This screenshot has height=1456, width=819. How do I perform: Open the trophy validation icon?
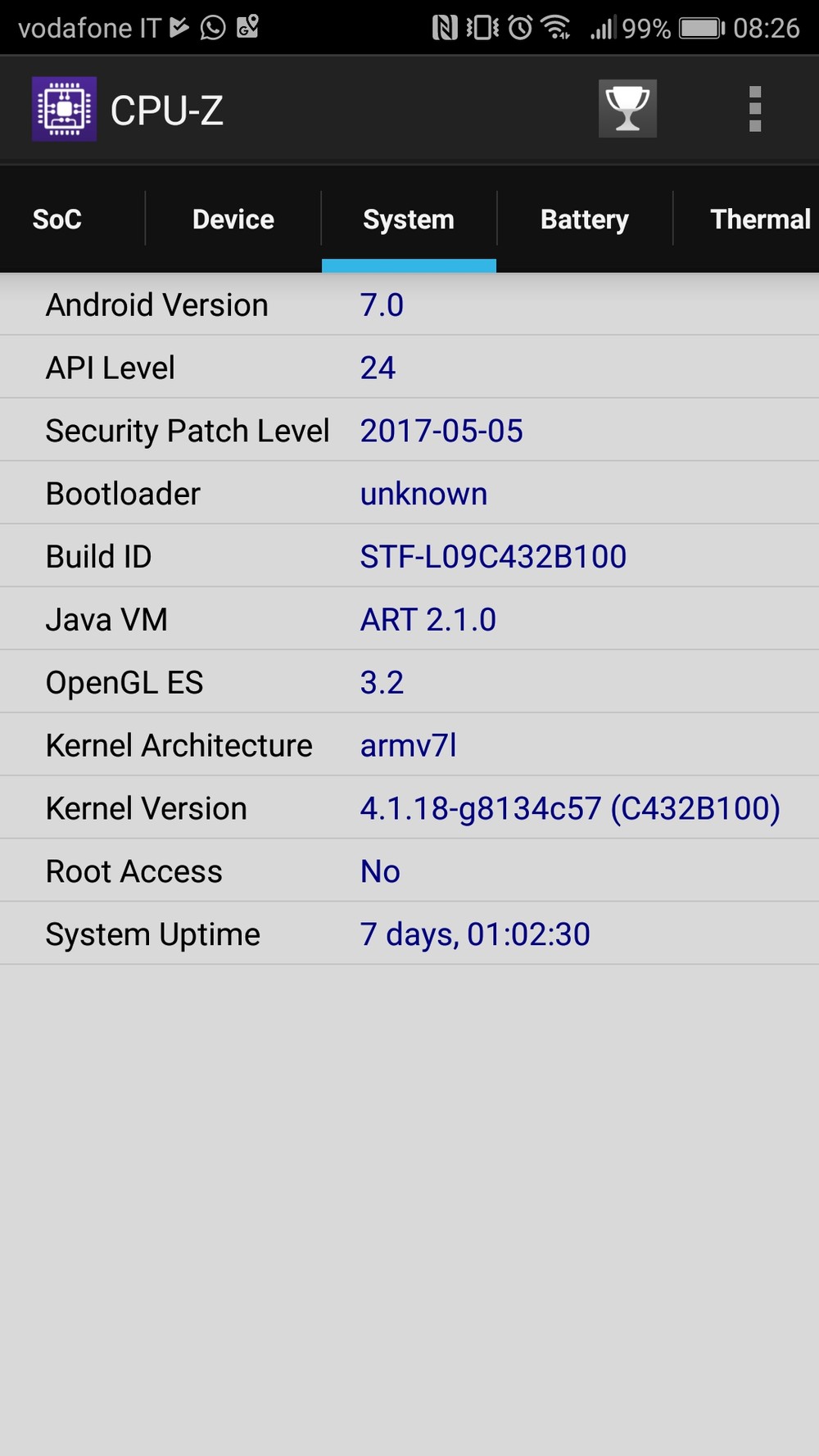[627, 109]
